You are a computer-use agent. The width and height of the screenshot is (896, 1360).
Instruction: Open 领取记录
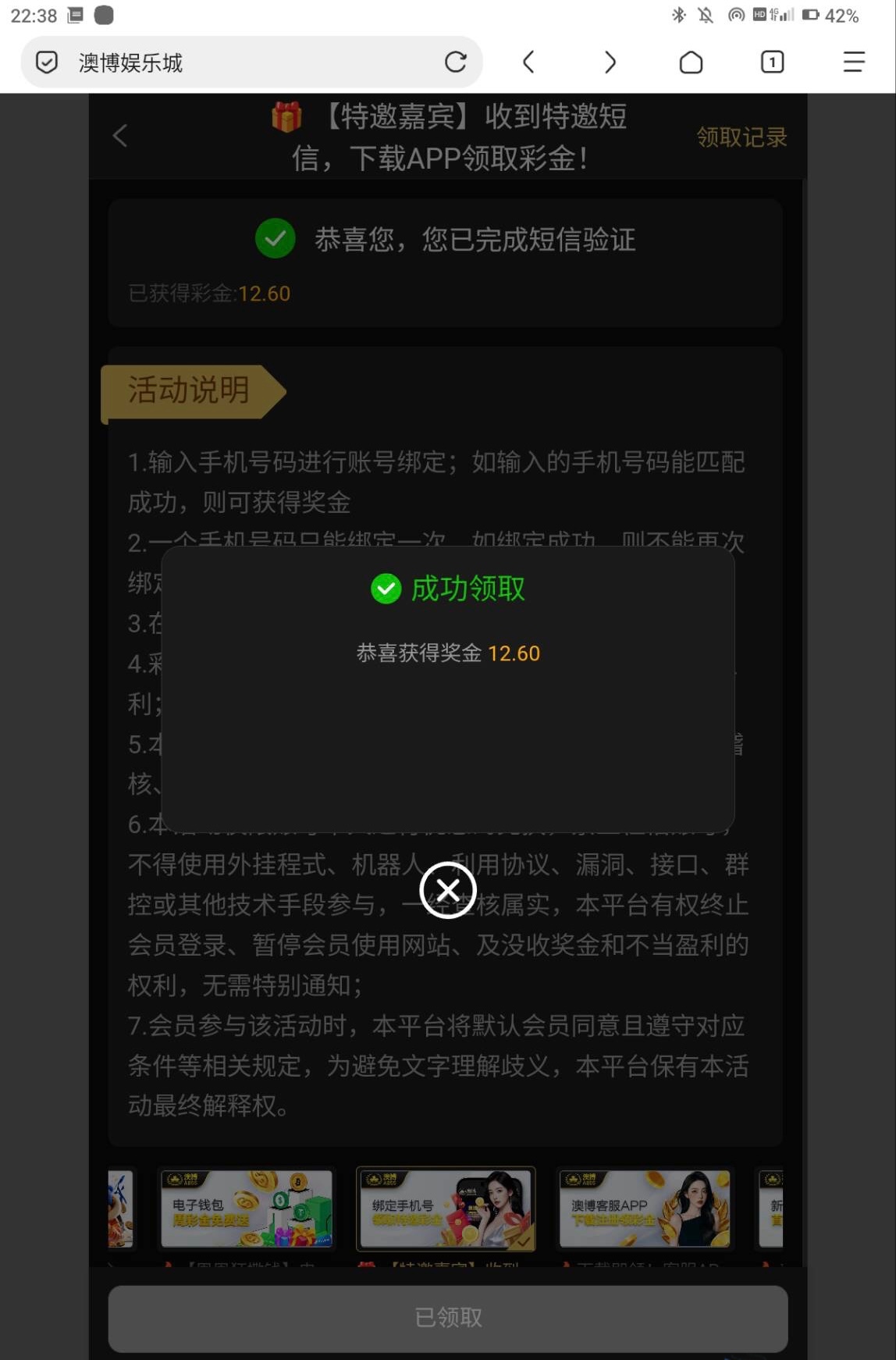coord(741,137)
